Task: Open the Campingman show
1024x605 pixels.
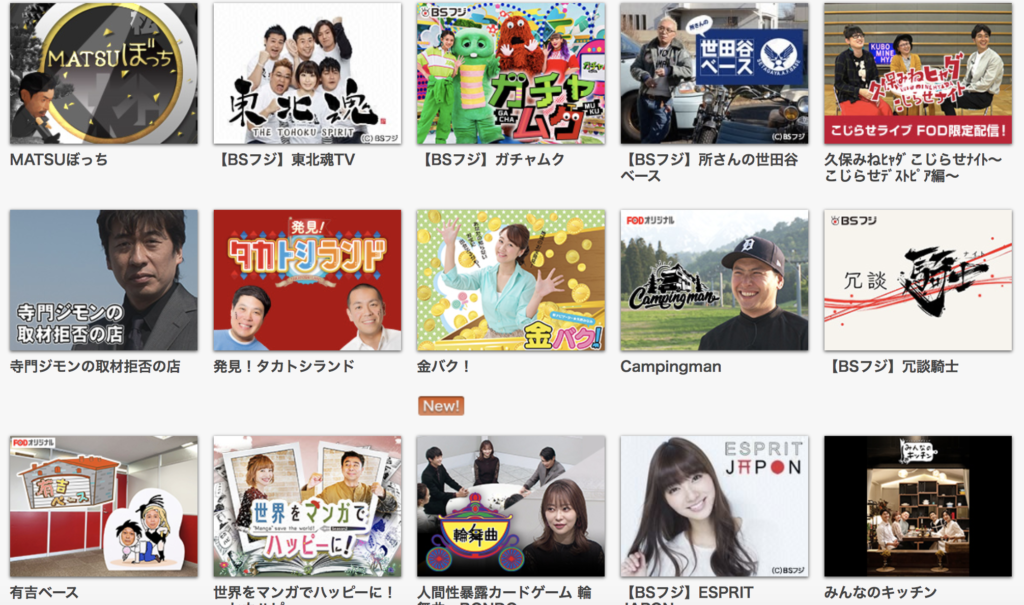Action: click(x=714, y=280)
